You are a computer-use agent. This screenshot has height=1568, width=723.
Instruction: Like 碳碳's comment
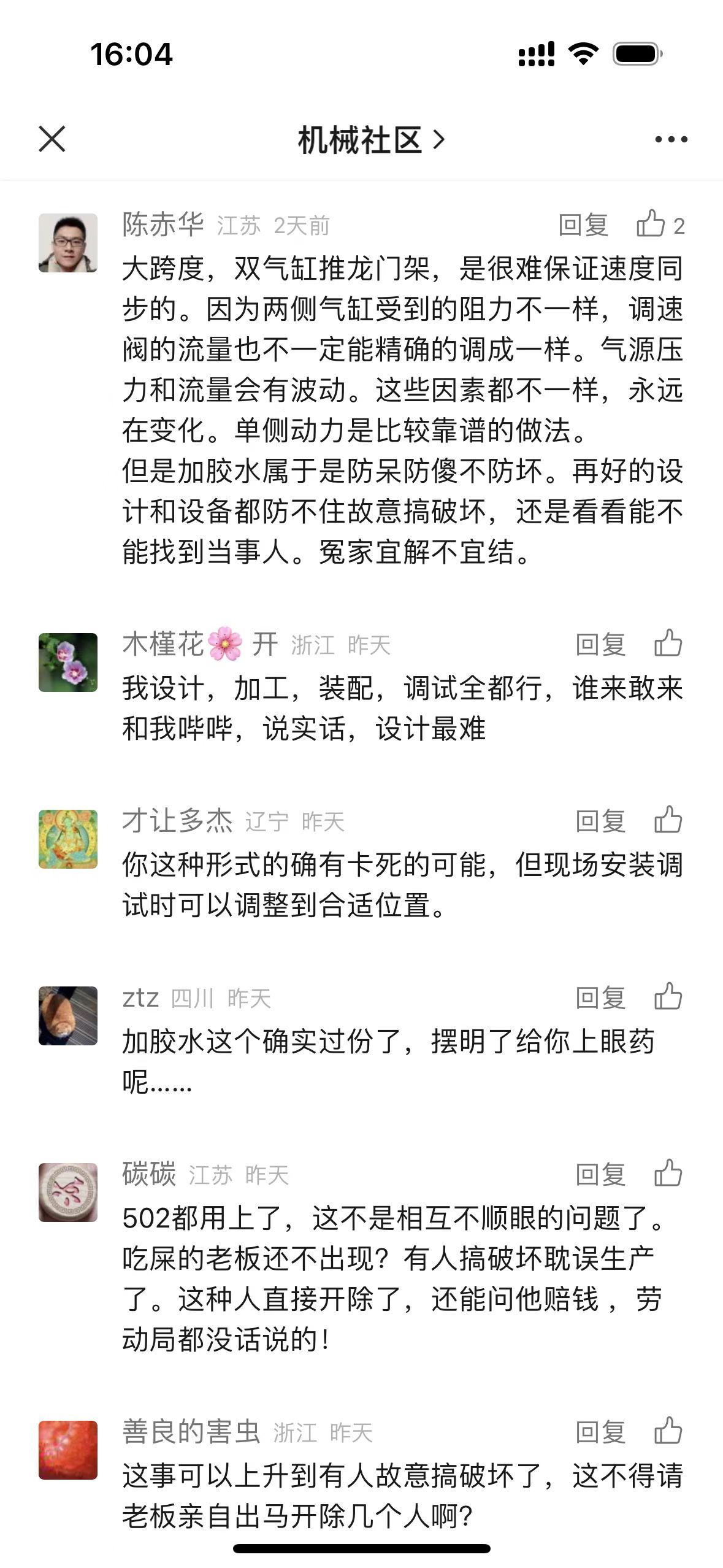668,1174
